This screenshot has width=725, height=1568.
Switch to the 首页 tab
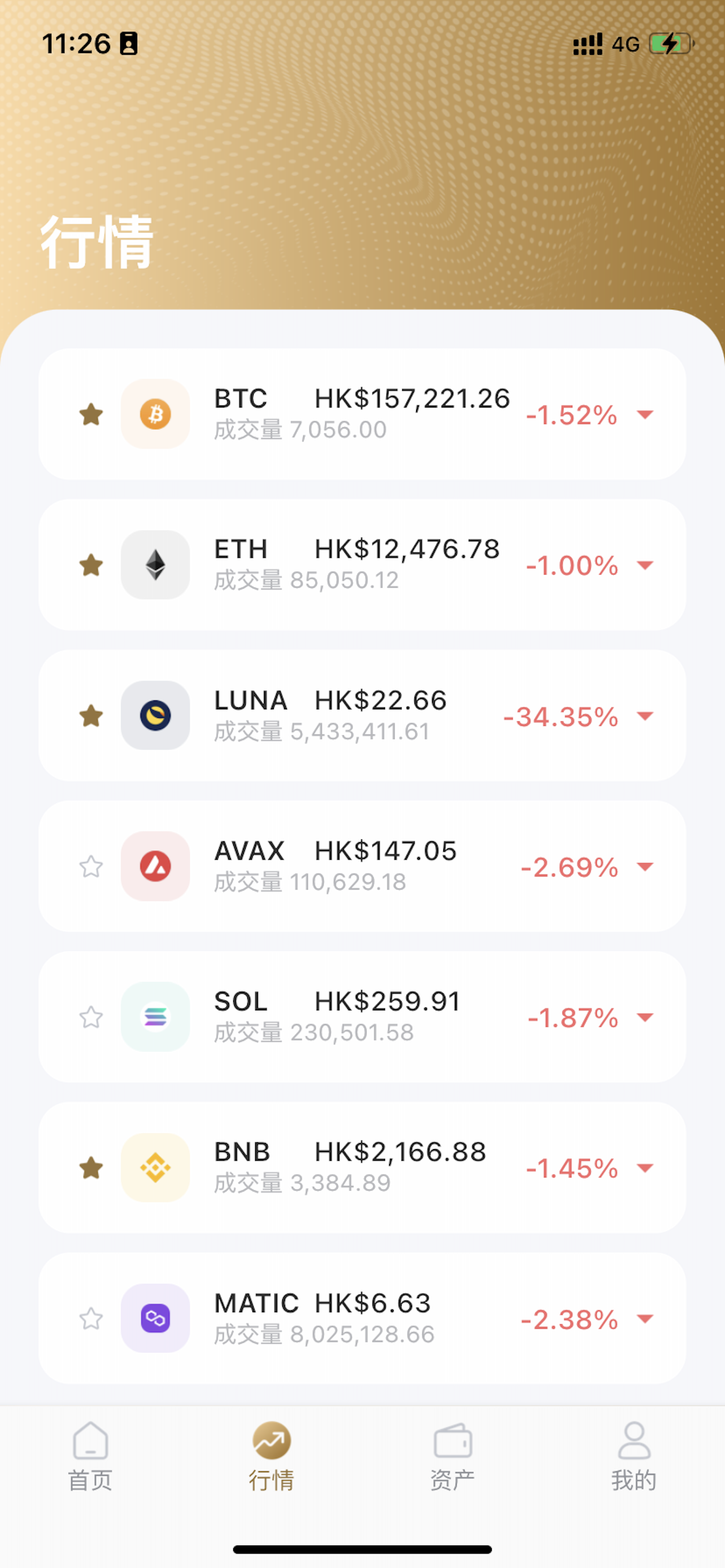[91, 1456]
